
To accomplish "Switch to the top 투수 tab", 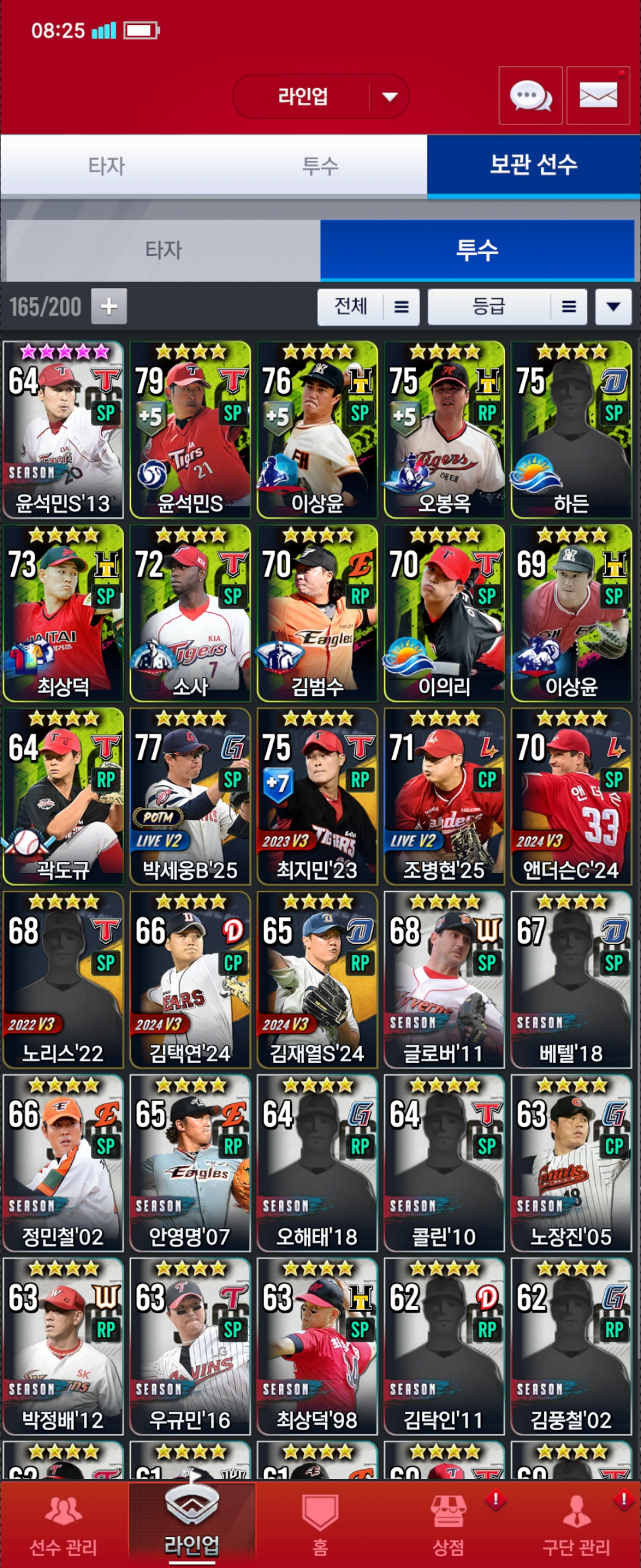I will 320,166.
